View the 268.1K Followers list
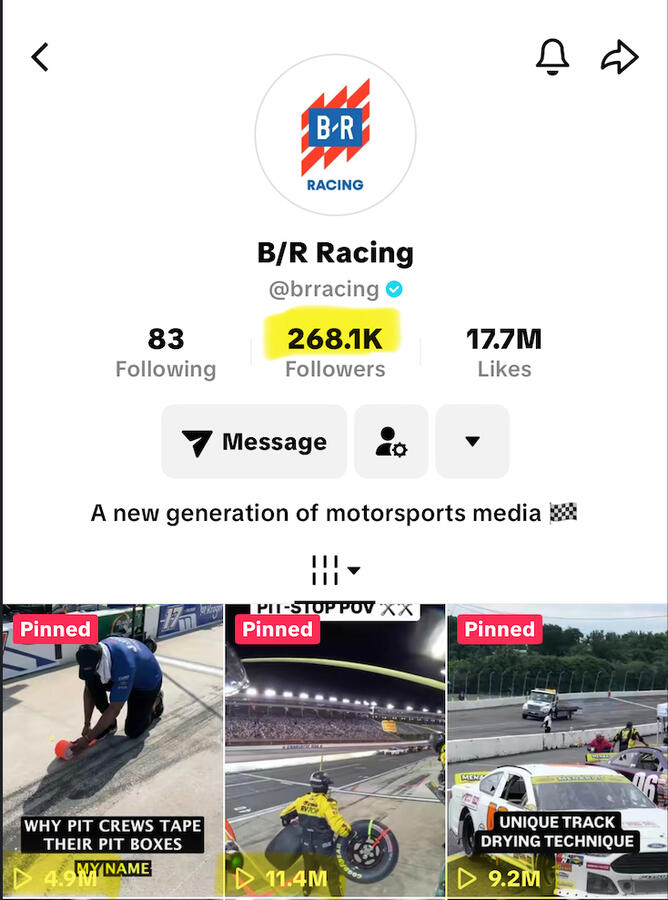668x900 pixels. 335,353
